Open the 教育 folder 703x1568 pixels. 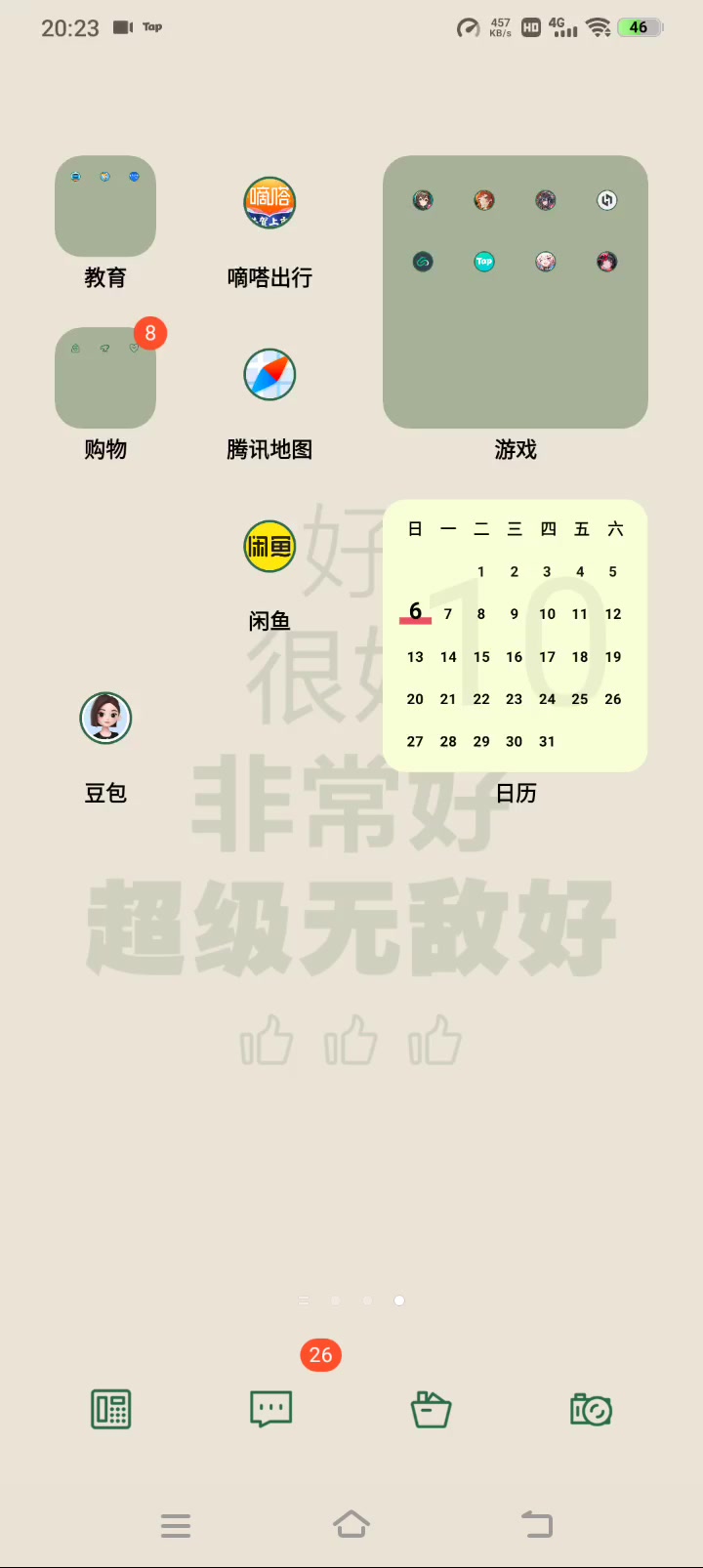105,206
